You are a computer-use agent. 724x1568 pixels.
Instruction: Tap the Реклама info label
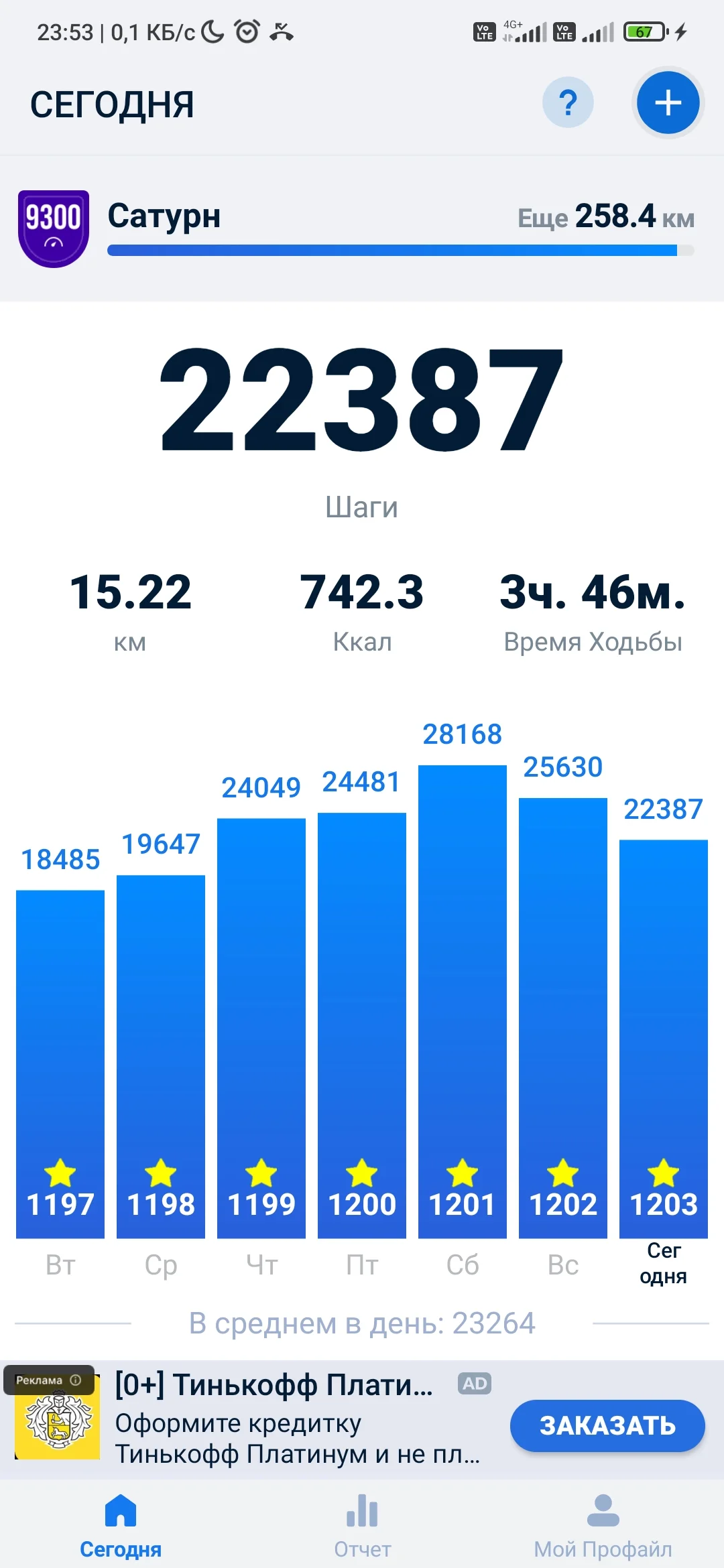coord(48,1380)
